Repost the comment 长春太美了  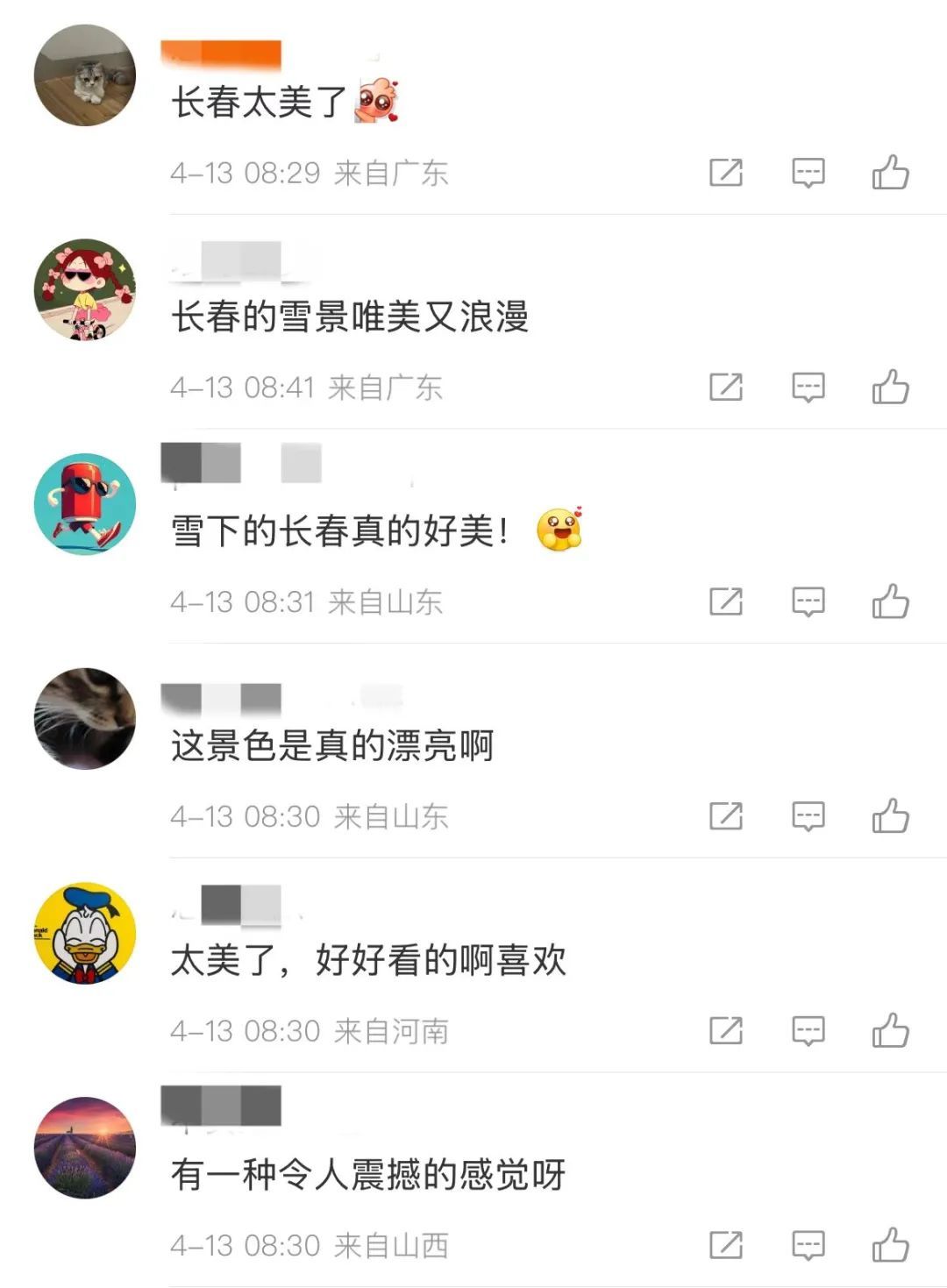[726, 173]
